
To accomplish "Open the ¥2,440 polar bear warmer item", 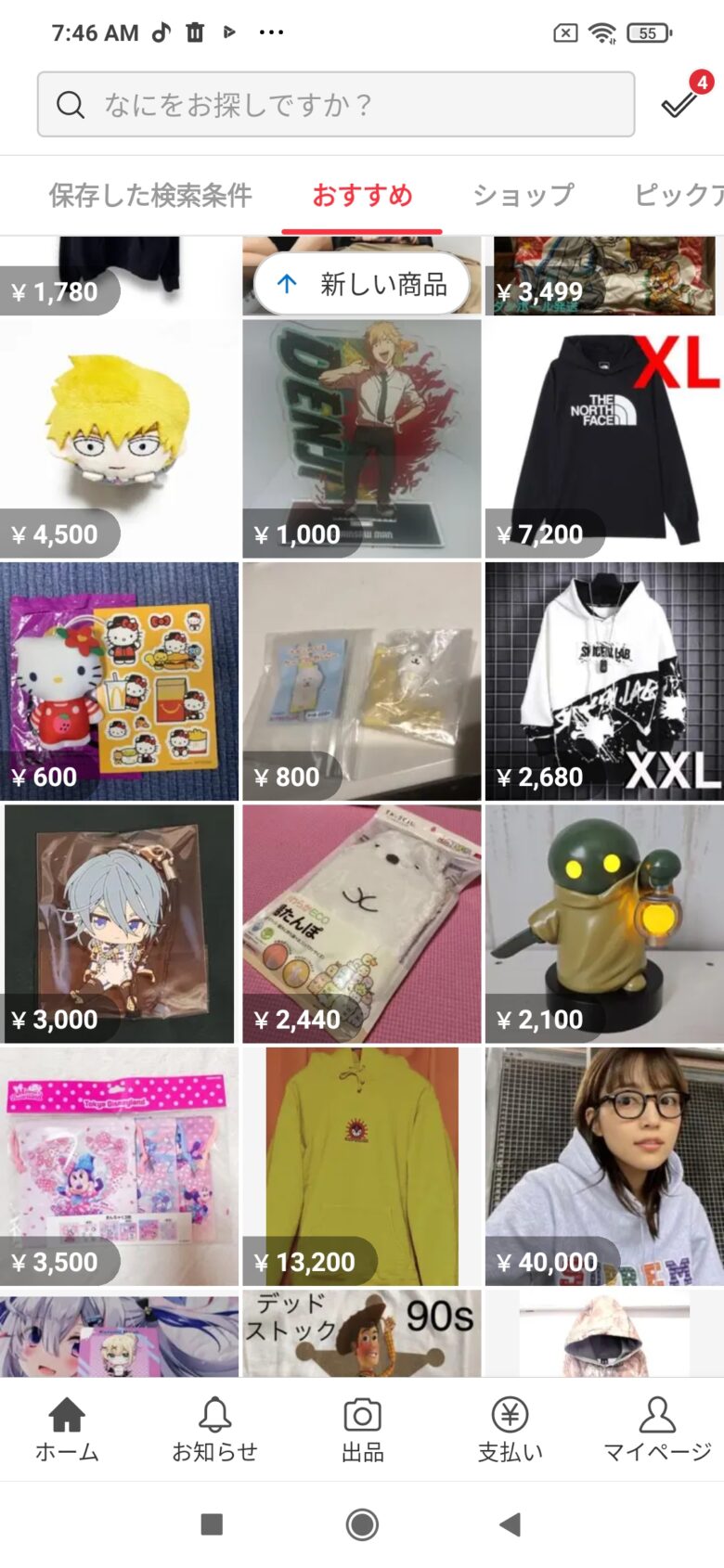I will [362, 923].
